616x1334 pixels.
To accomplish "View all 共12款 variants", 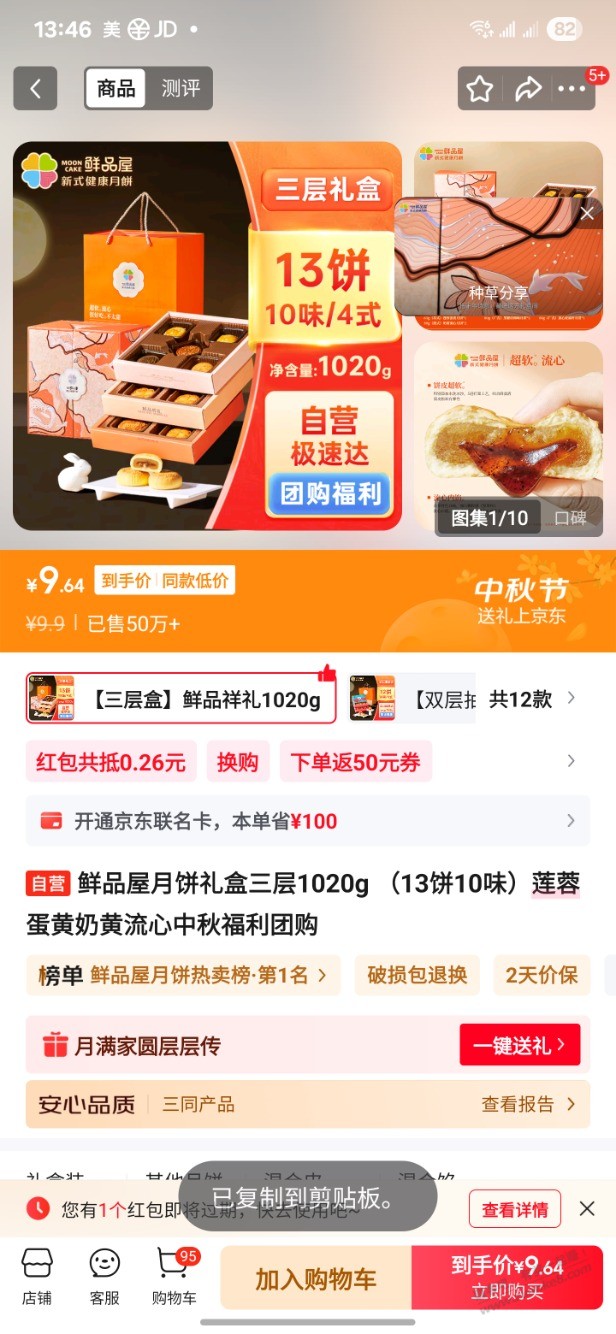I will 532,699.
